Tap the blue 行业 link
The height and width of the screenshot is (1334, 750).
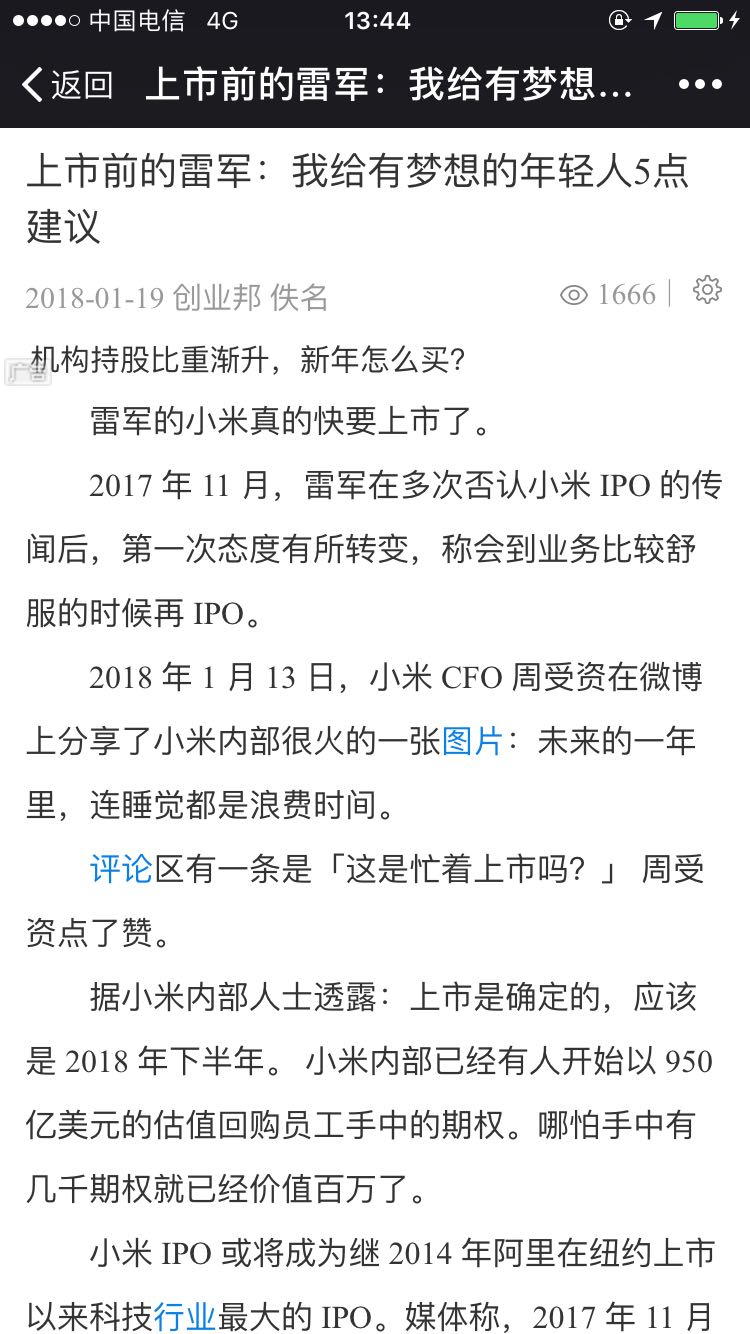click(185, 1317)
